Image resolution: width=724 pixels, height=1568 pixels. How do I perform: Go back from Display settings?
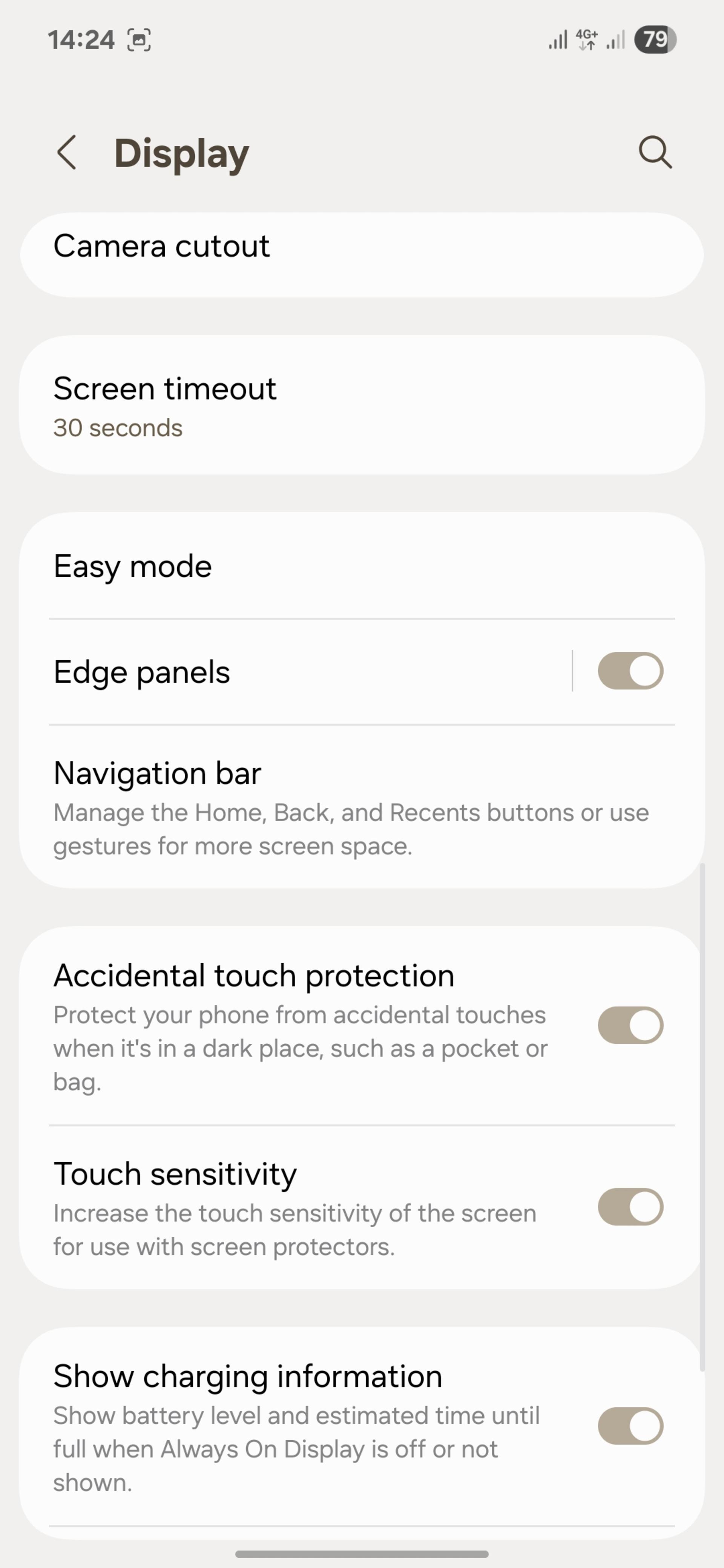(x=66, y=152)
